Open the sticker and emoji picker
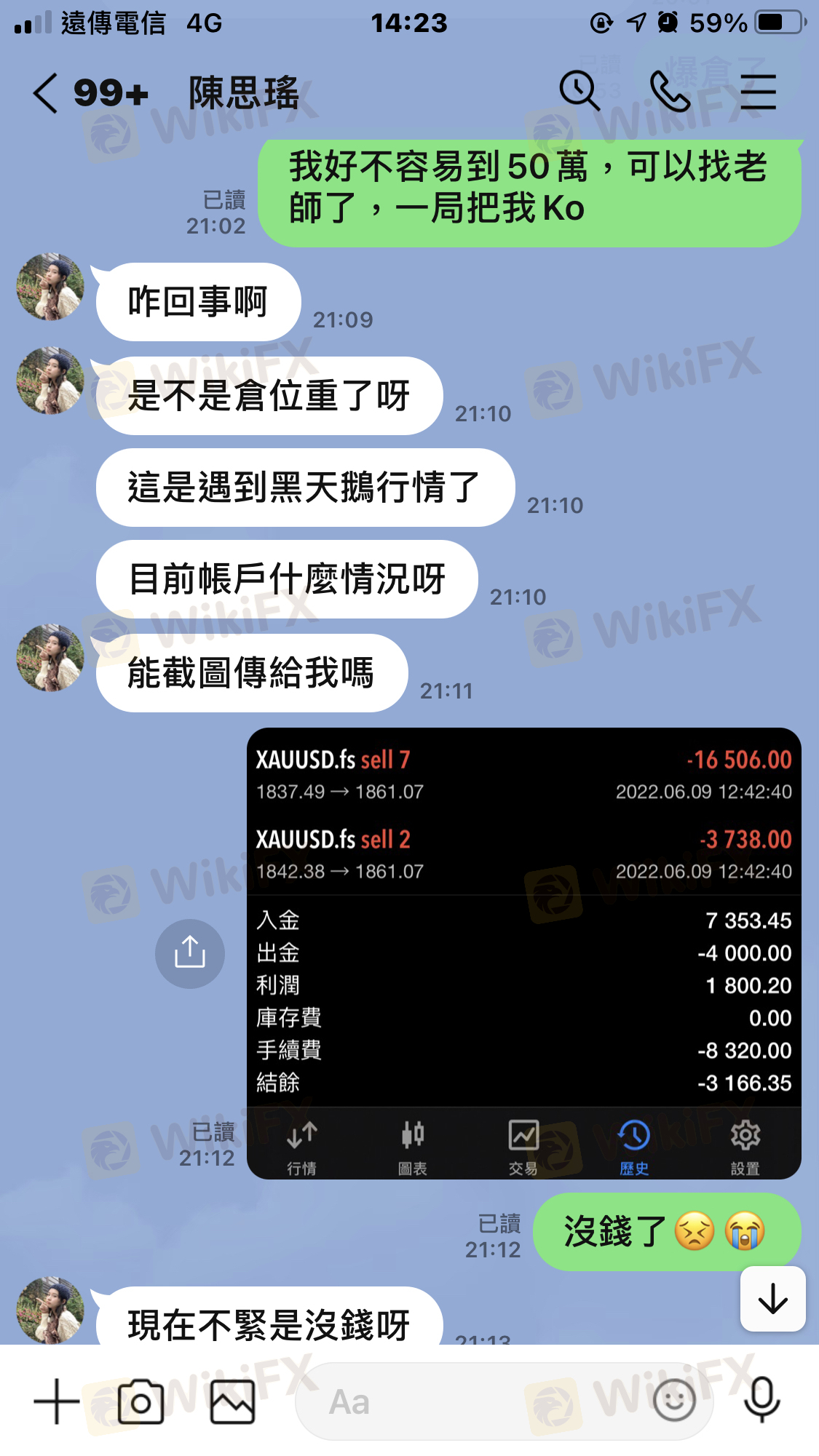819x1456 pixels. point(674,1401)
